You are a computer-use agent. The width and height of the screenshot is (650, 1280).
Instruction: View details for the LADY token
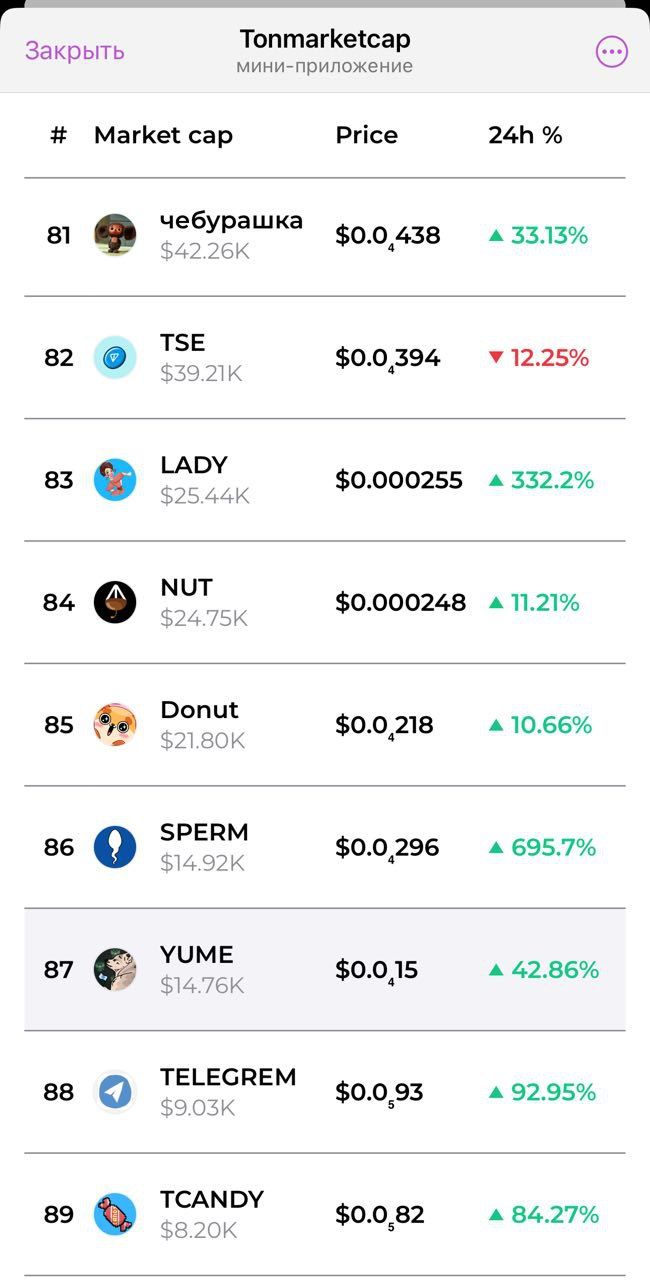[x=324, y=480]
